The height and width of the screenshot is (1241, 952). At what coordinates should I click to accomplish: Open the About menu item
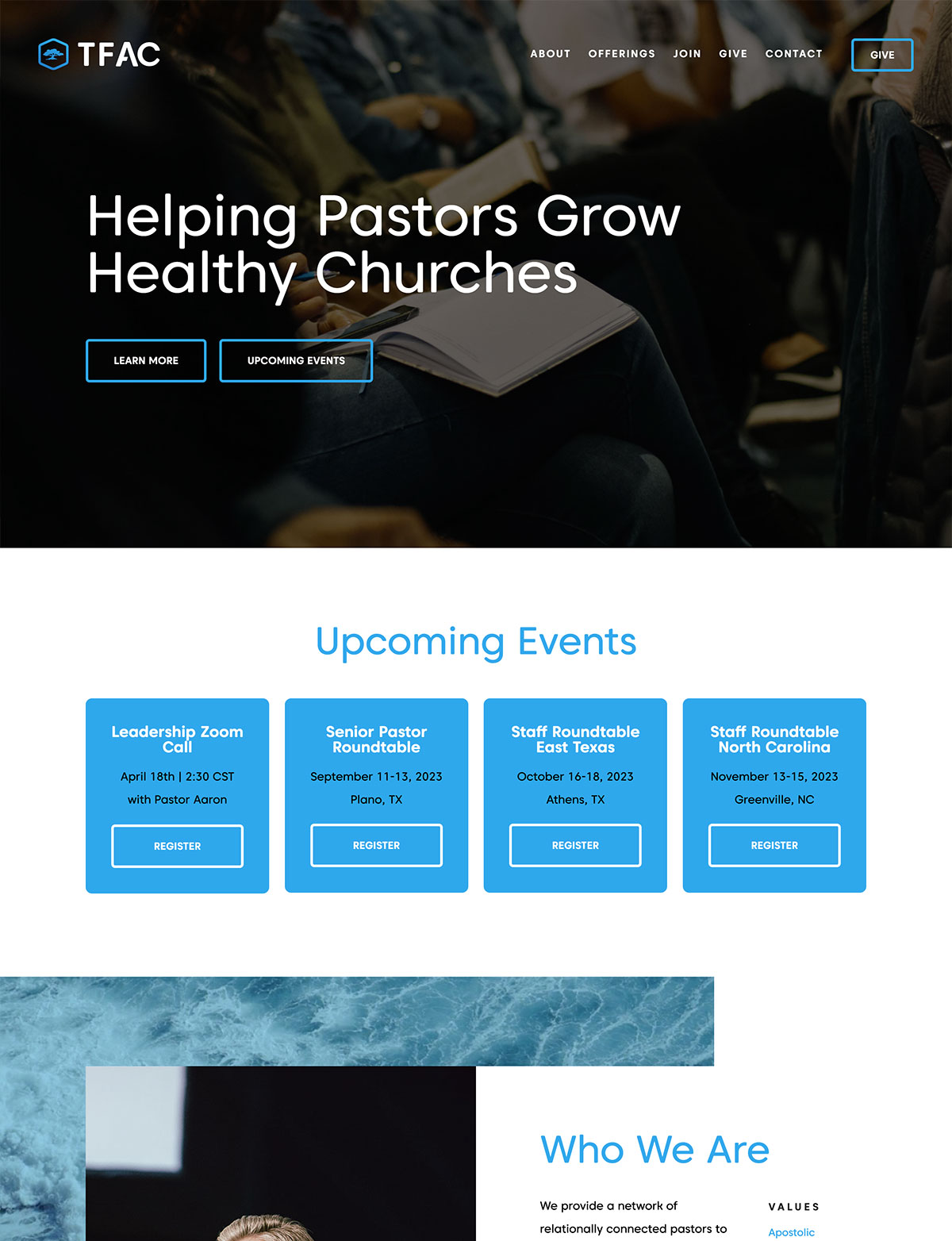[x=550, y=54]
